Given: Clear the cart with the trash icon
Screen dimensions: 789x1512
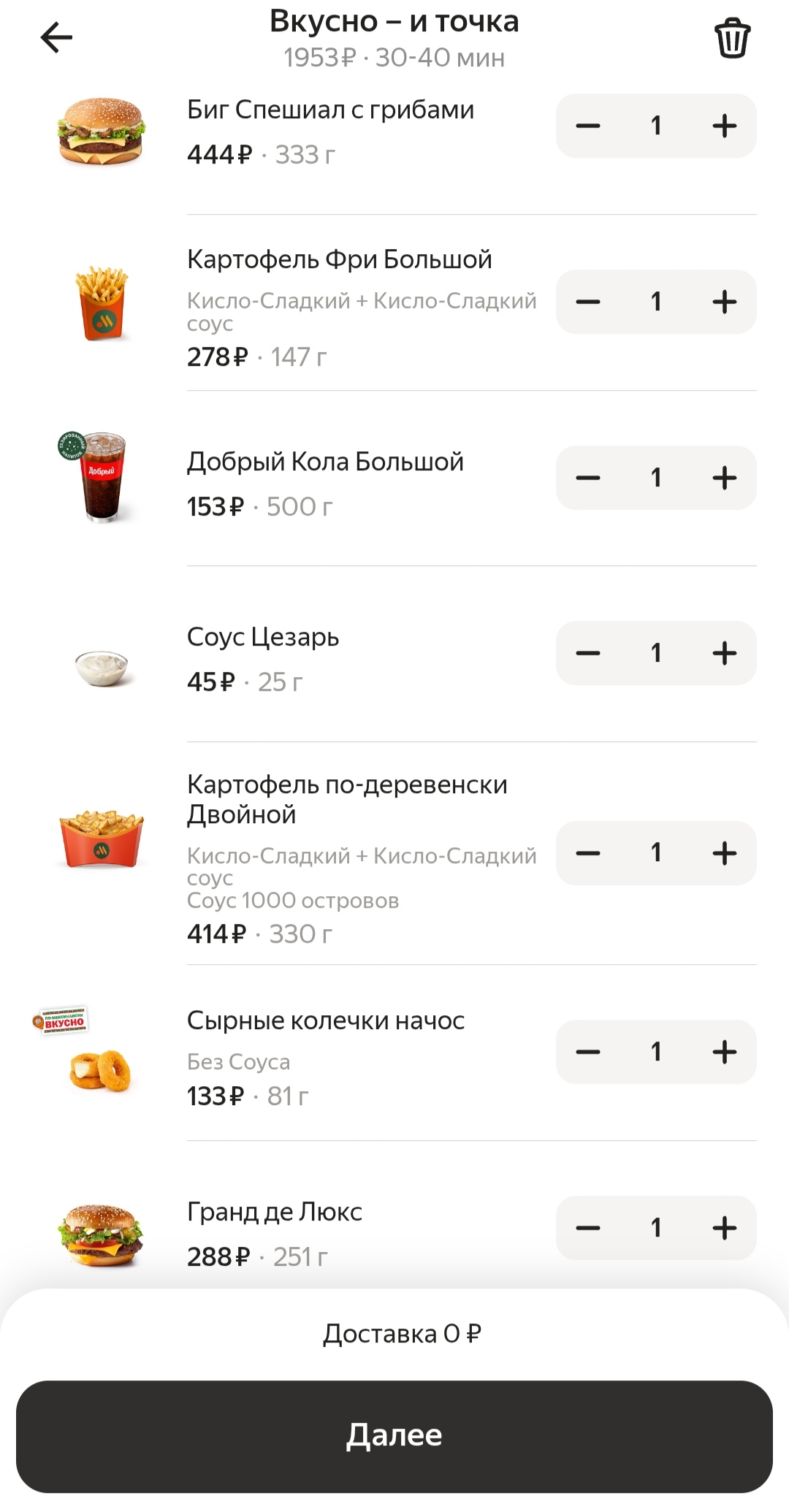Looking at the screenshot, I should pyautogui.click(x=732, y=39).
